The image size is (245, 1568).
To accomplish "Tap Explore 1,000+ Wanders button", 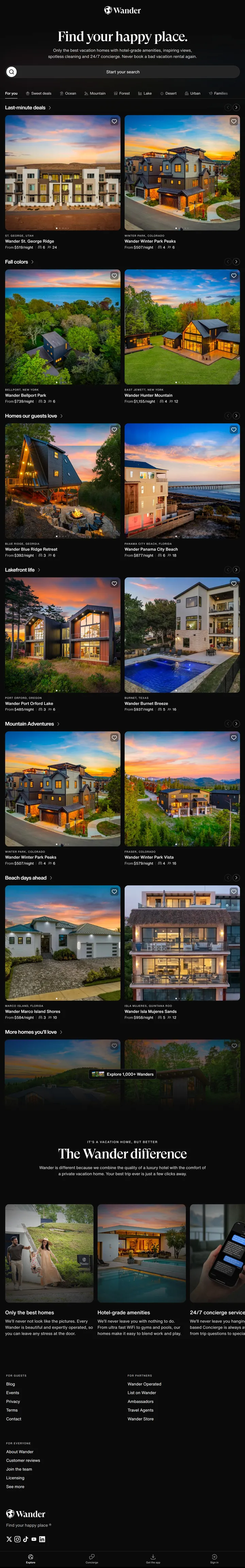I will point(122,1074).
